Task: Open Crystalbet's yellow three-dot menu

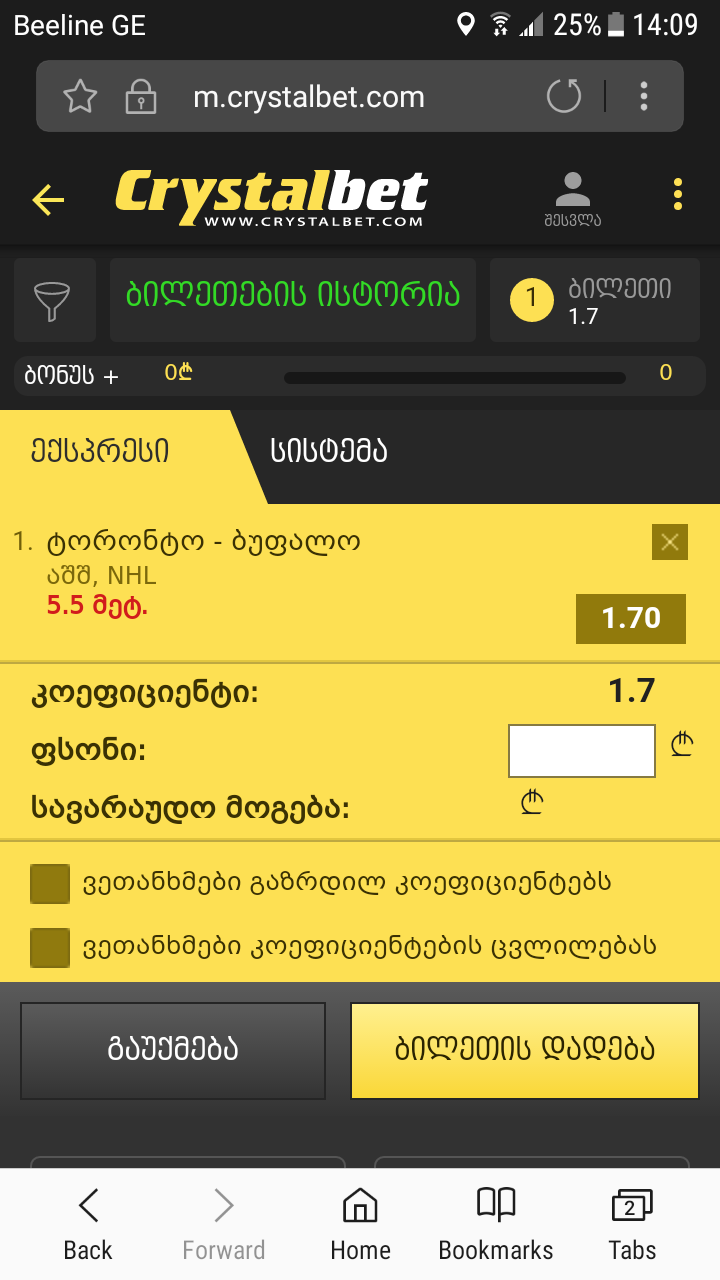Action: pyautogui.click(x=678, y=194)
